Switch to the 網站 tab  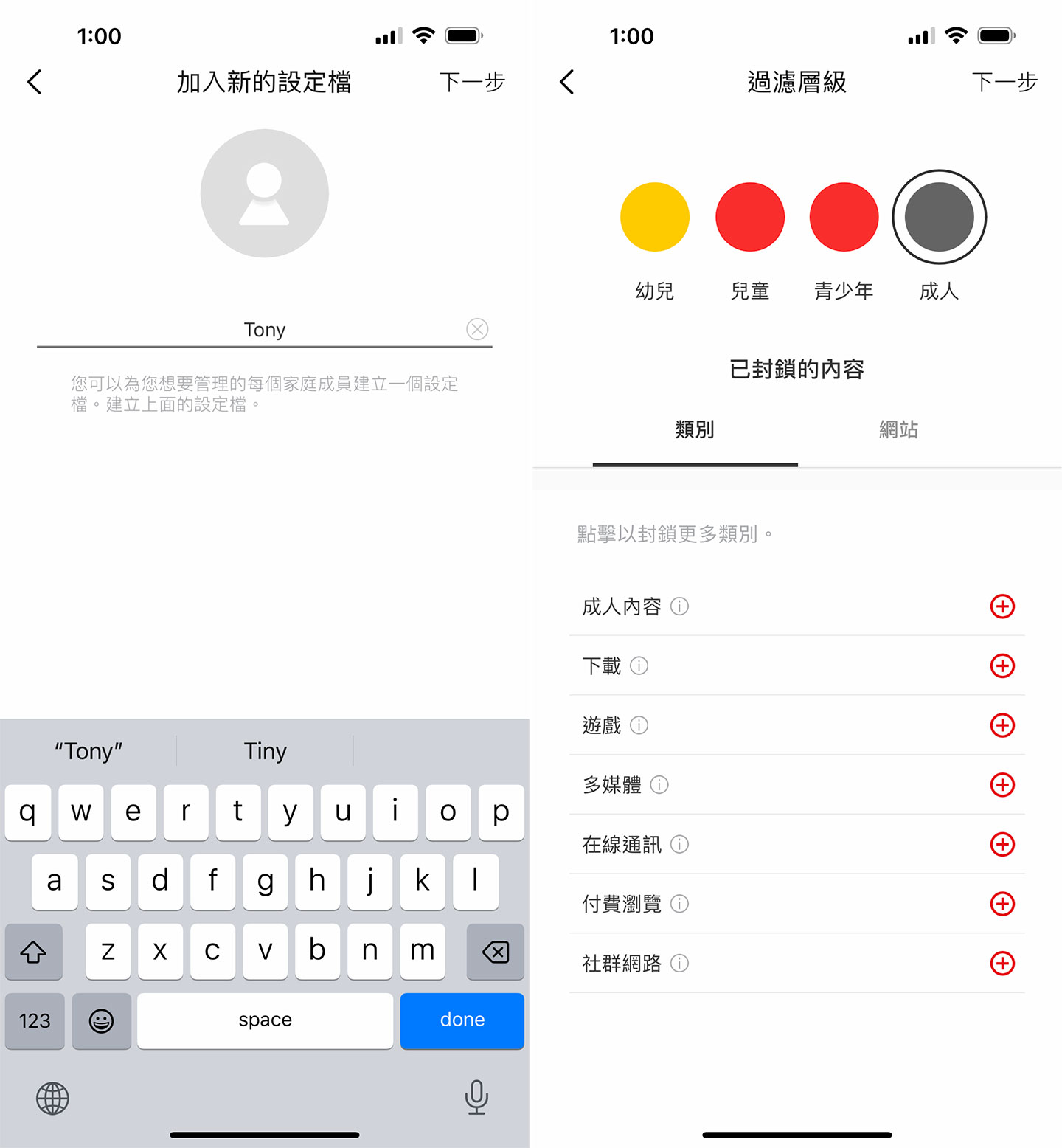click(898, 429)
